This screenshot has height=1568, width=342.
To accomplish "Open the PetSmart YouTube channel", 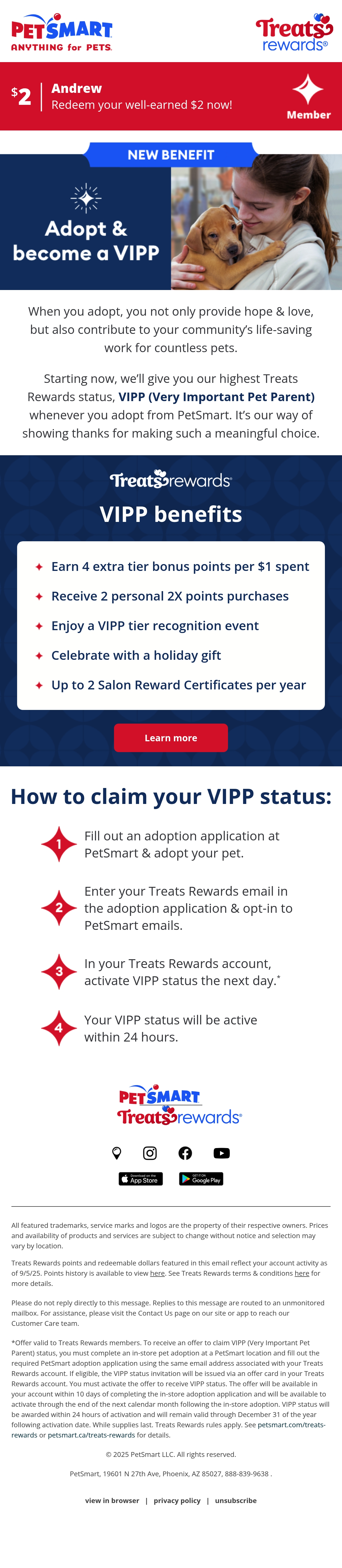I will click(x=221, y=1153).
